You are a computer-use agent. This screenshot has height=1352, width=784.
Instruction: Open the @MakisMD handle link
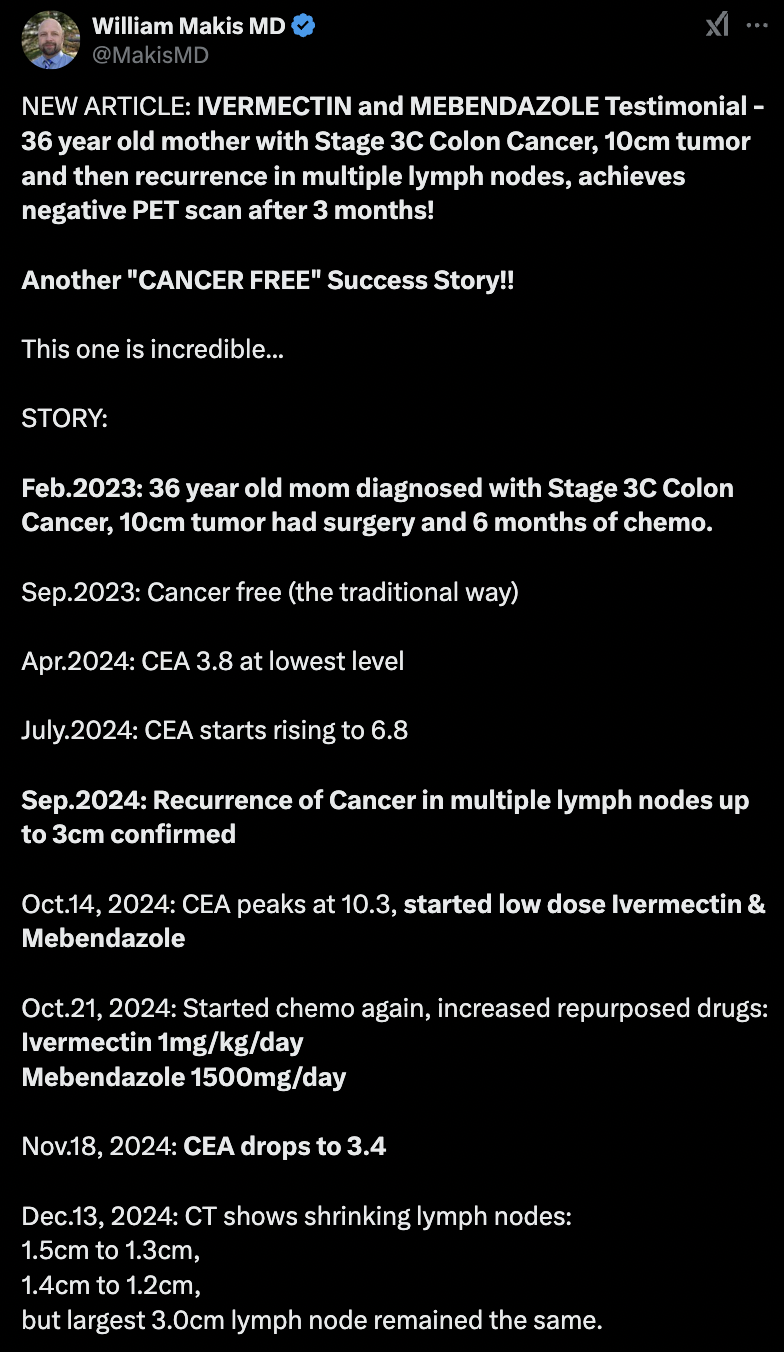click(x=150, y=55)
